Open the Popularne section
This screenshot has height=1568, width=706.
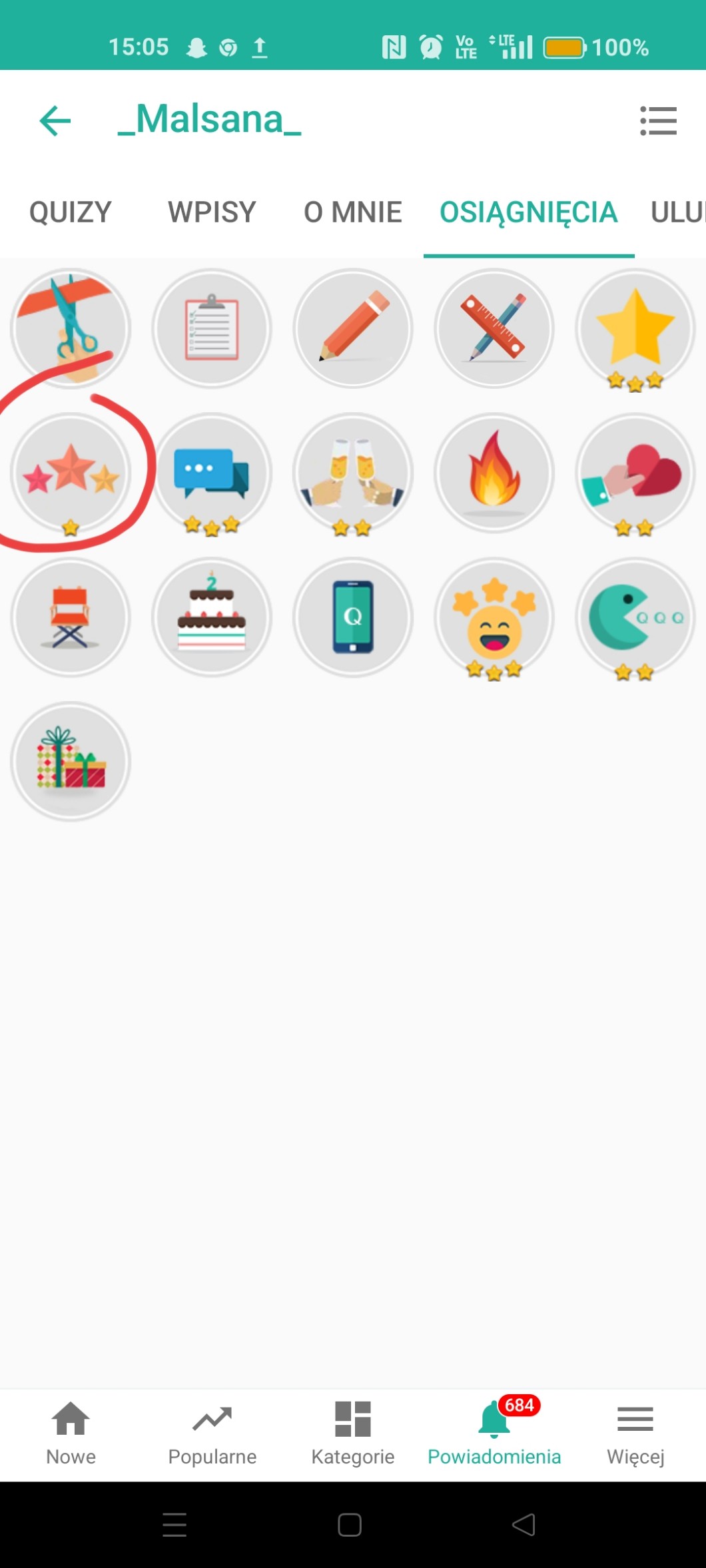coord(212,1432)
